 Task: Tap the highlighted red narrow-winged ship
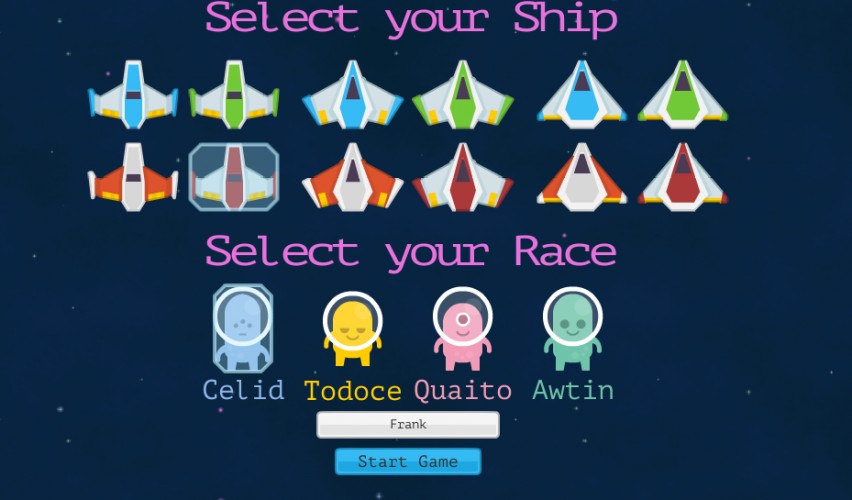(234, 177)
